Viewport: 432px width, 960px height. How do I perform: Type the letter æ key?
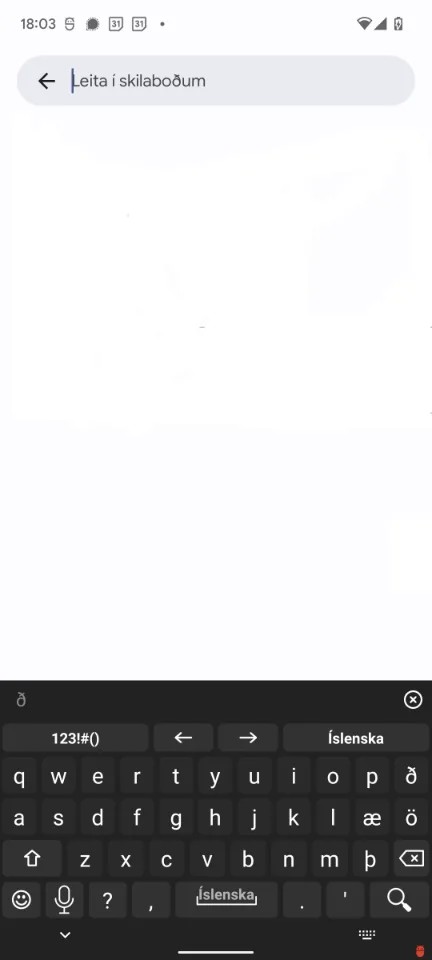(x=371, y=819)
